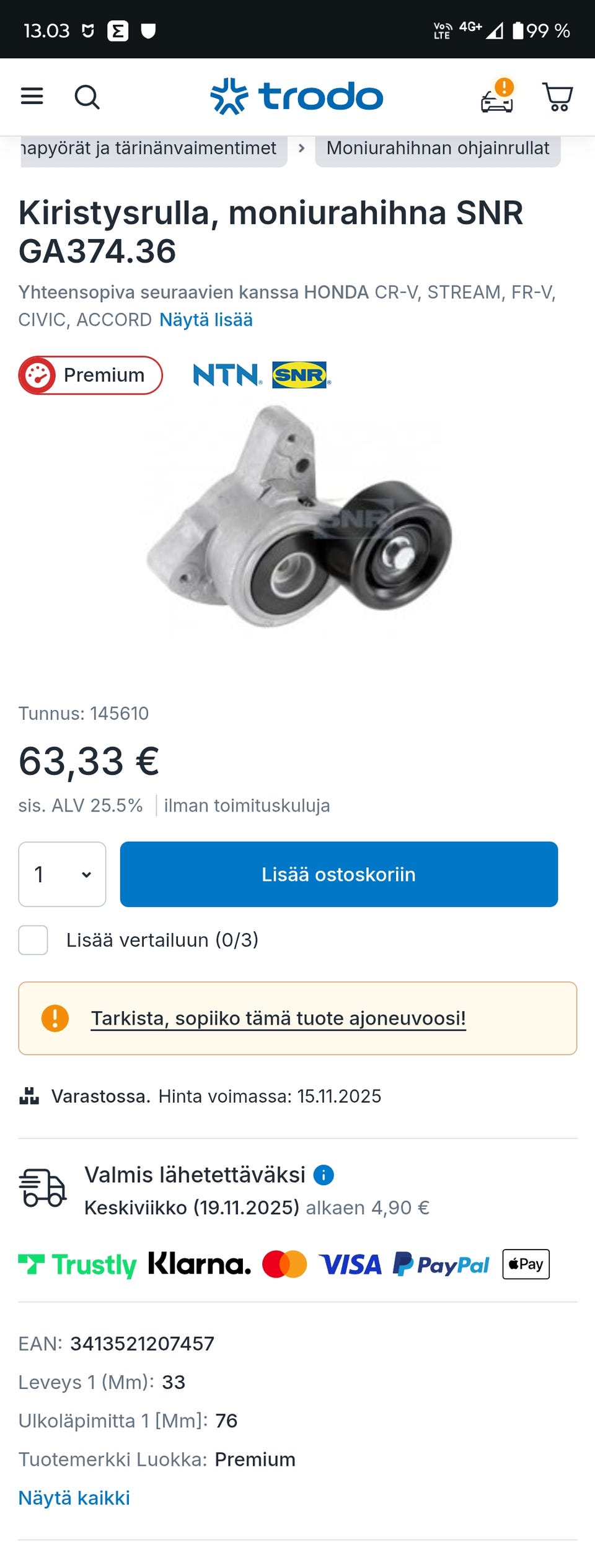The height and width of the screenshot is (1568, 595).
Task: Open the quantity dropdown
Action: pyautogui.click(x=62, y=874)
